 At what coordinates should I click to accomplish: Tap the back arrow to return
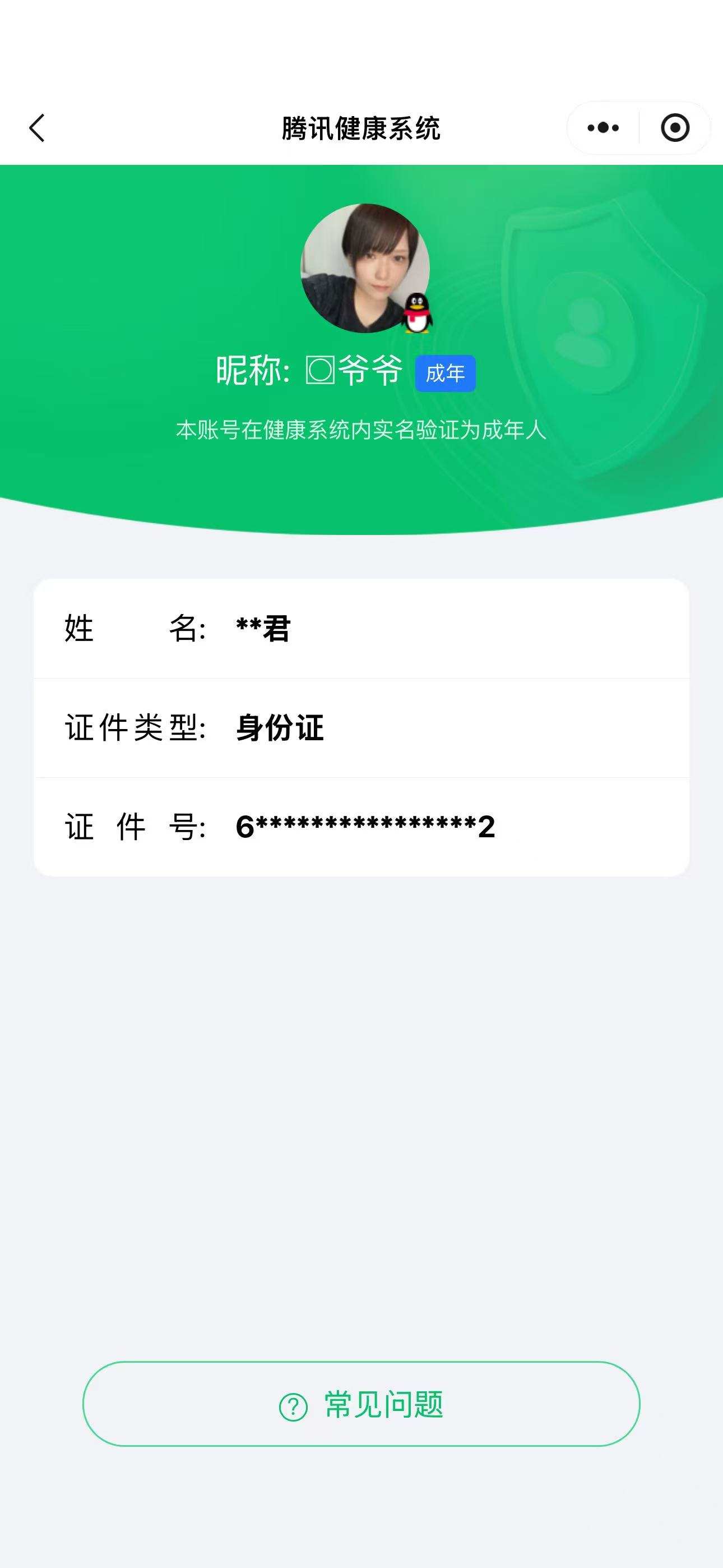(37, 128)
